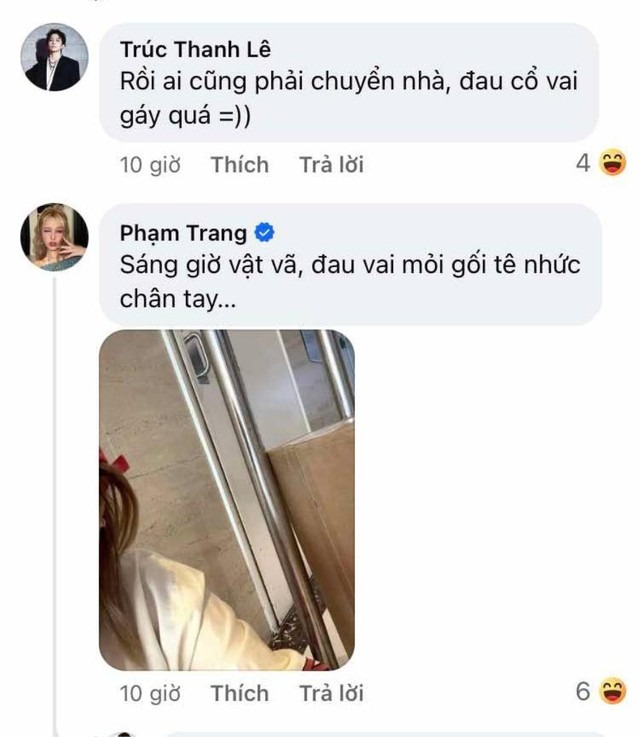Like Phạm Trang's comment
The width and height of the screenshot is (640, 737).
click(x=239, y=693)
